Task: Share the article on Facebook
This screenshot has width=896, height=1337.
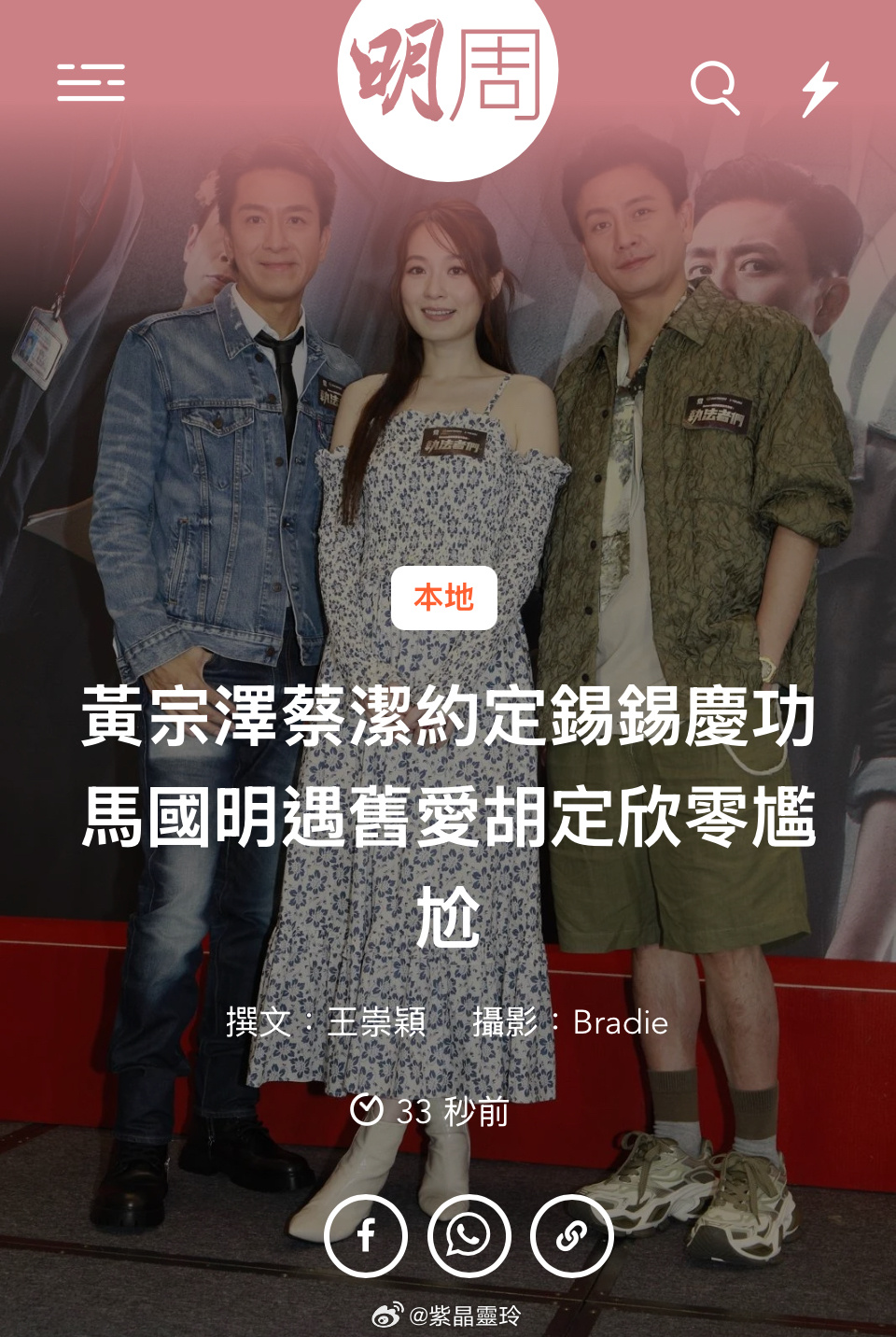Action: tap(366, 1235)
